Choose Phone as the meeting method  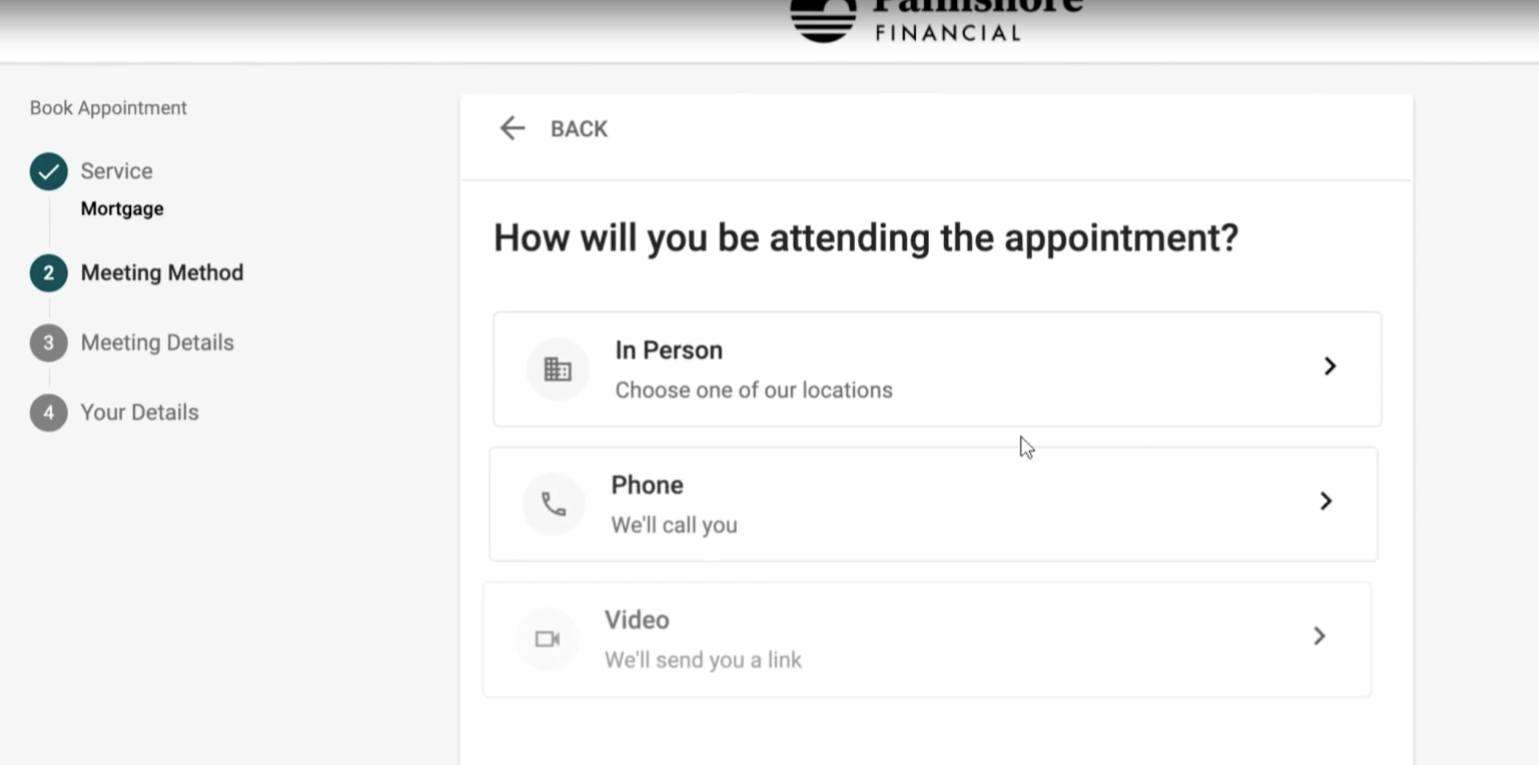pyautogui.click(x=933, y=504)
